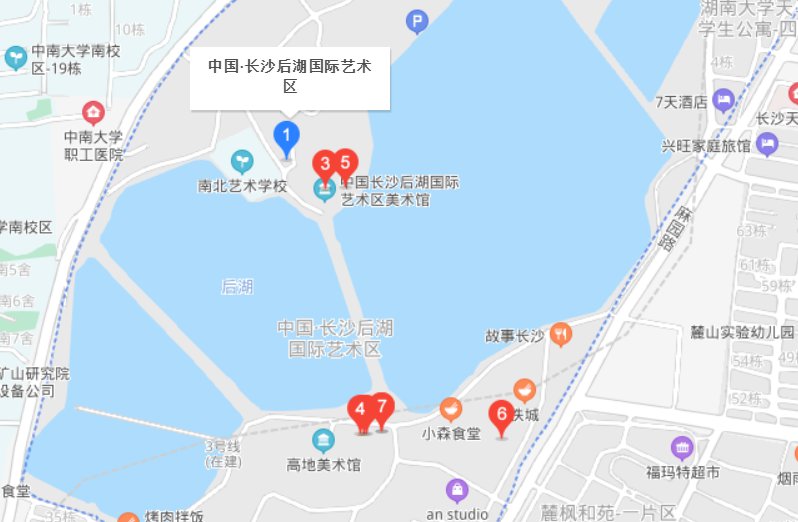The width and height of the screenshot is (798, 522).
Task: Open the an studio shop pin
Action: [456, 490]
